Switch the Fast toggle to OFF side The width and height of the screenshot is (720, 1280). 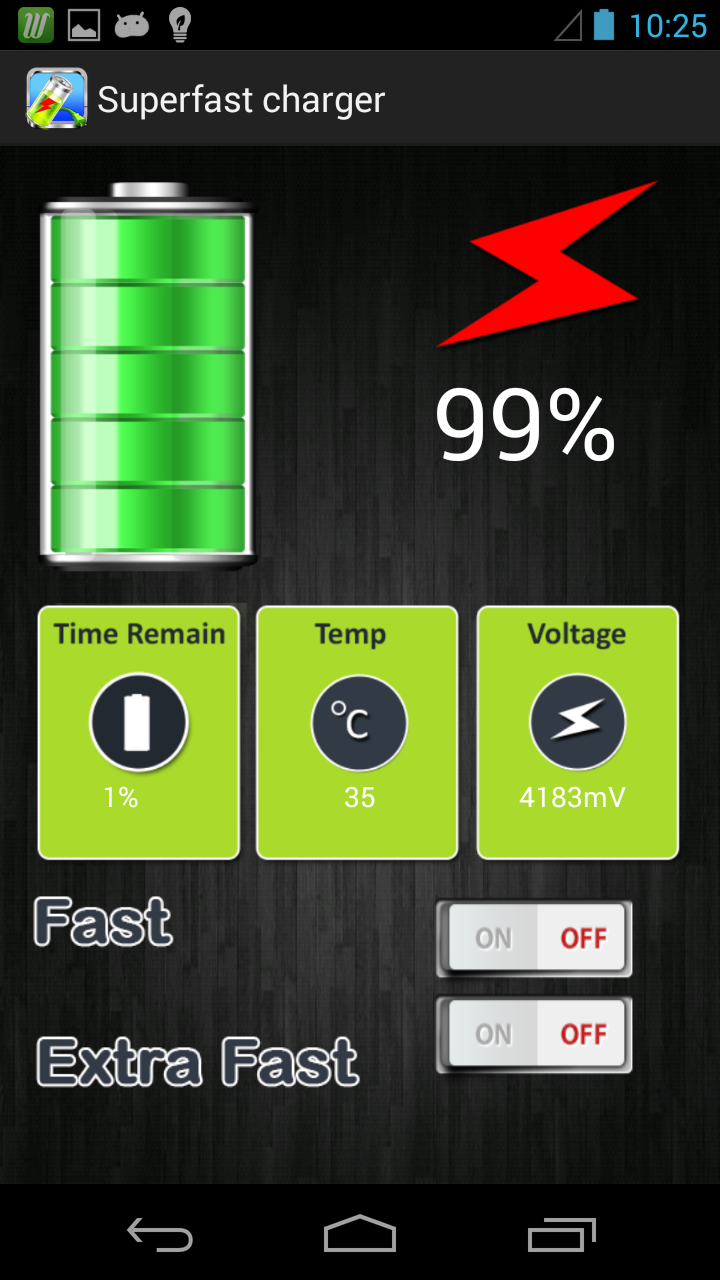[583, 938]
